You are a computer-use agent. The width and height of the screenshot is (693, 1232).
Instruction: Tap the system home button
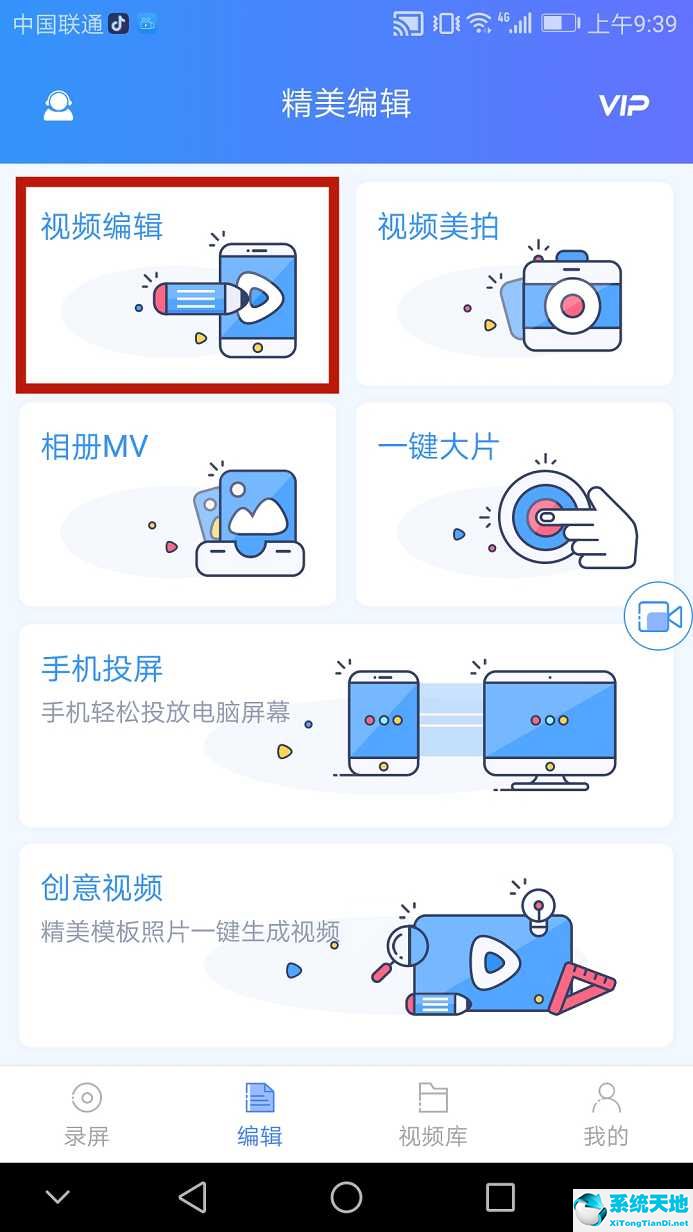tap(346, 1197)
